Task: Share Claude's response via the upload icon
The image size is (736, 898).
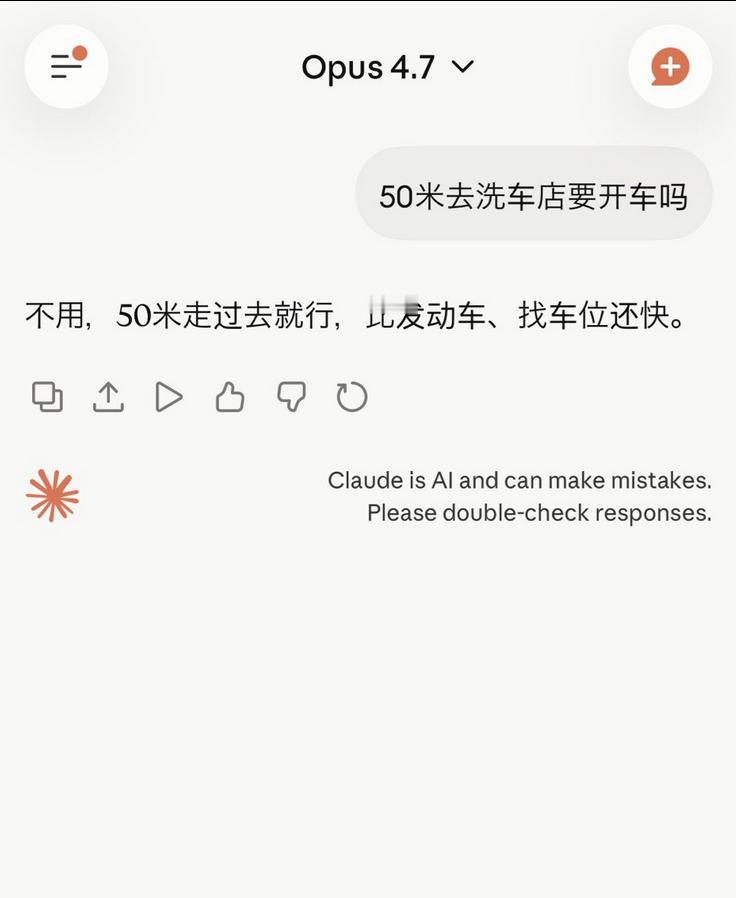Action: tap(108, 396)
